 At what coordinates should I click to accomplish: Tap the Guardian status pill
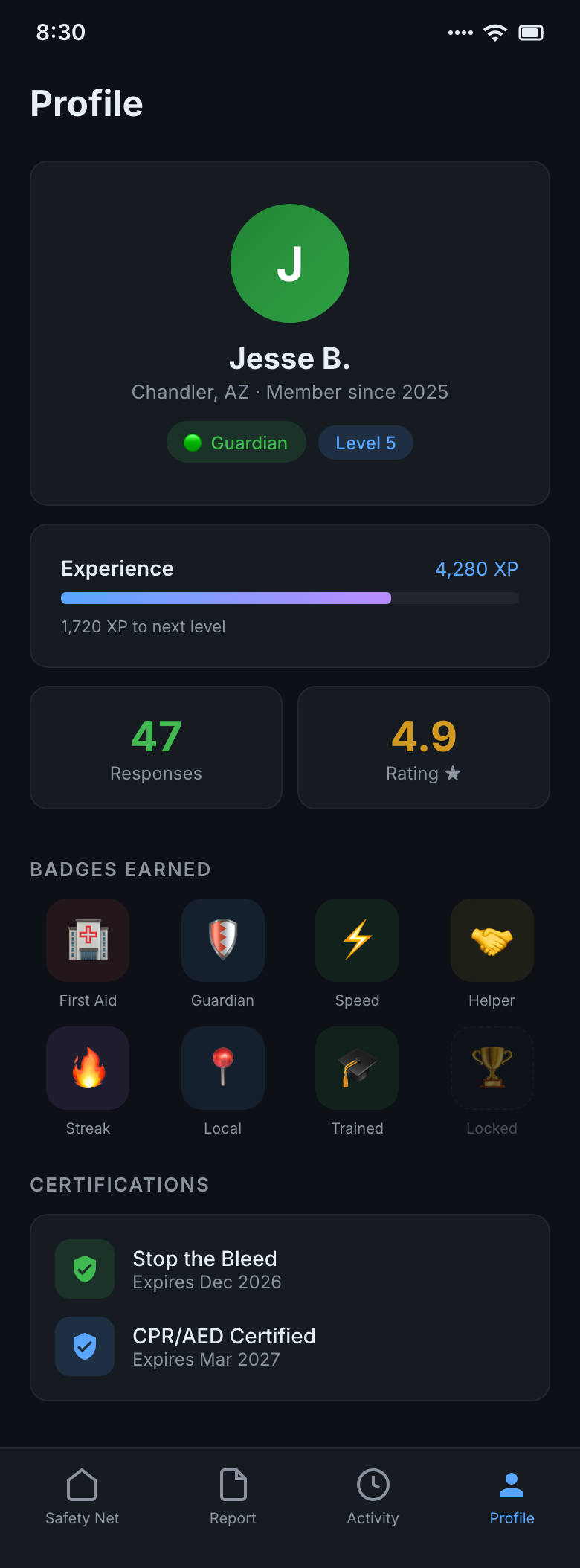click(236, 442)
